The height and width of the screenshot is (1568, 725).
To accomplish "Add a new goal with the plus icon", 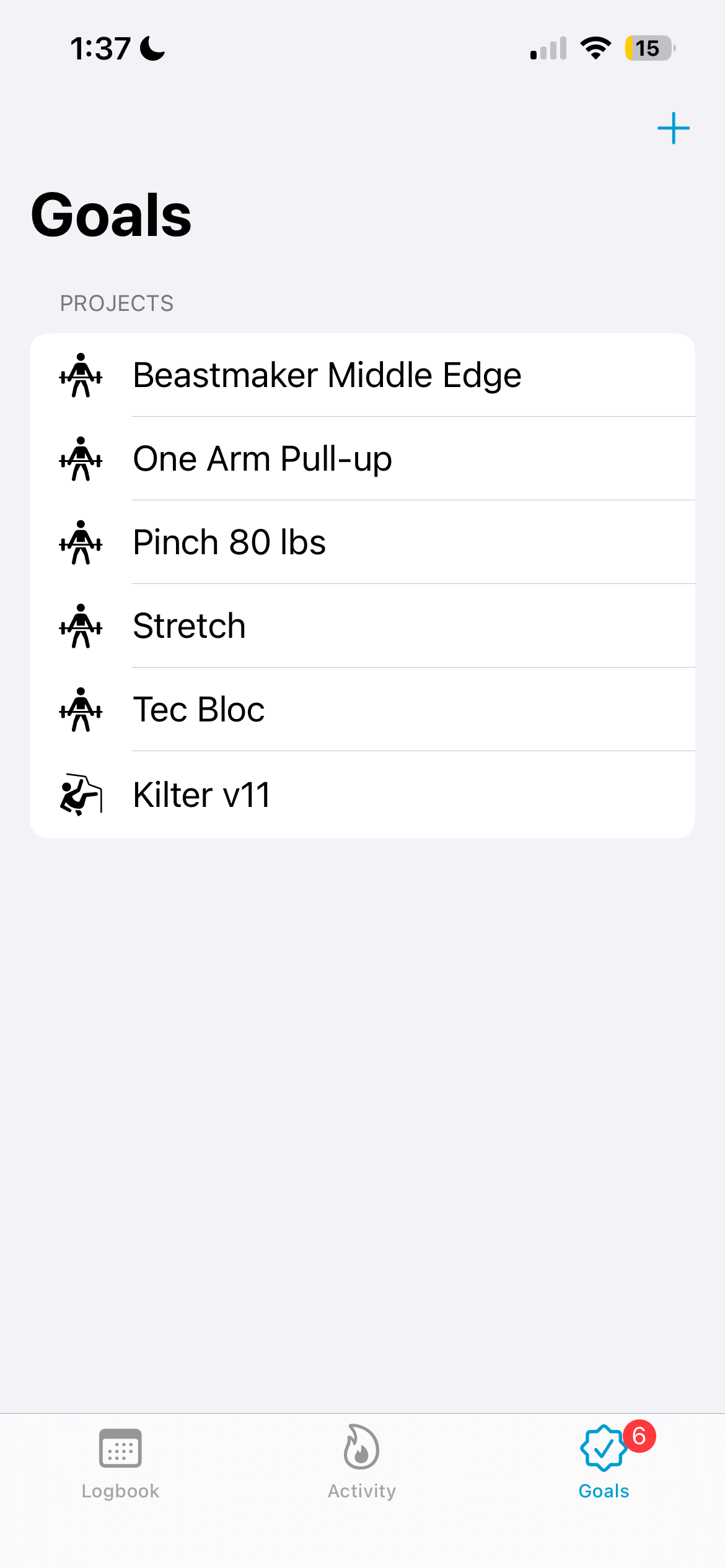I will click(x=673, y=128).
